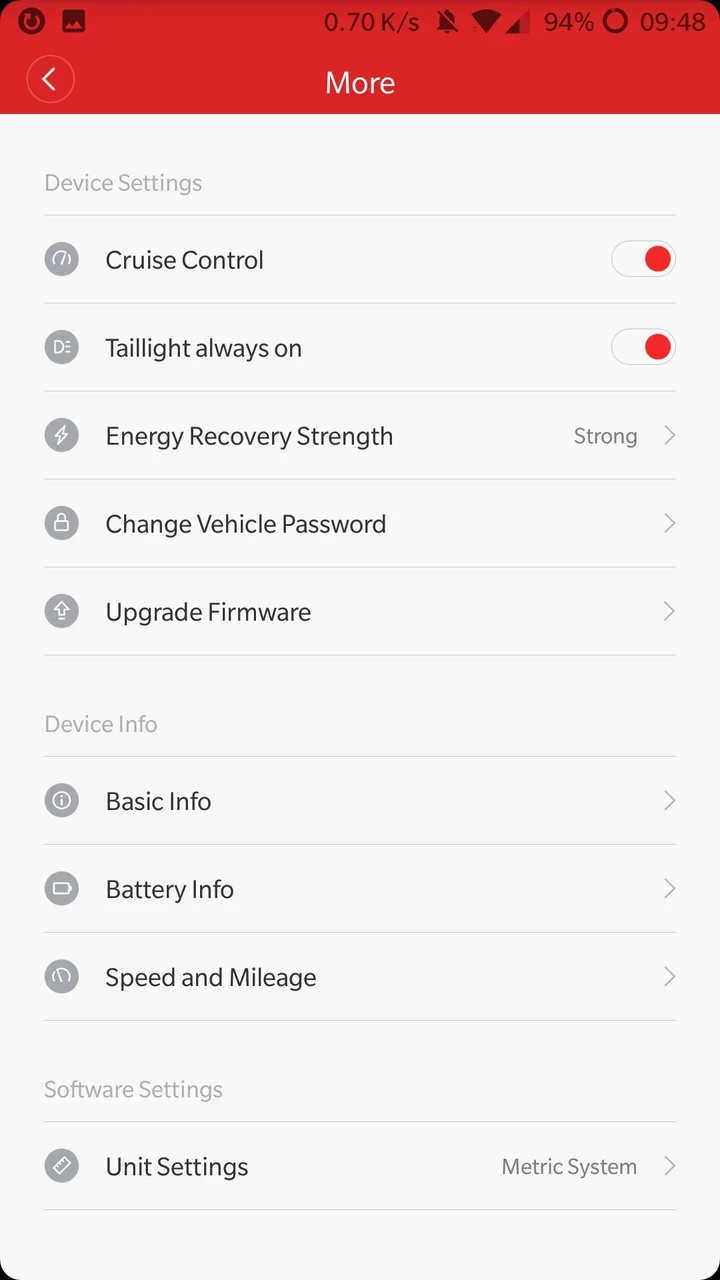Open Battery Info
This screenshot has height=1280, width=720.
click(360, 888)
